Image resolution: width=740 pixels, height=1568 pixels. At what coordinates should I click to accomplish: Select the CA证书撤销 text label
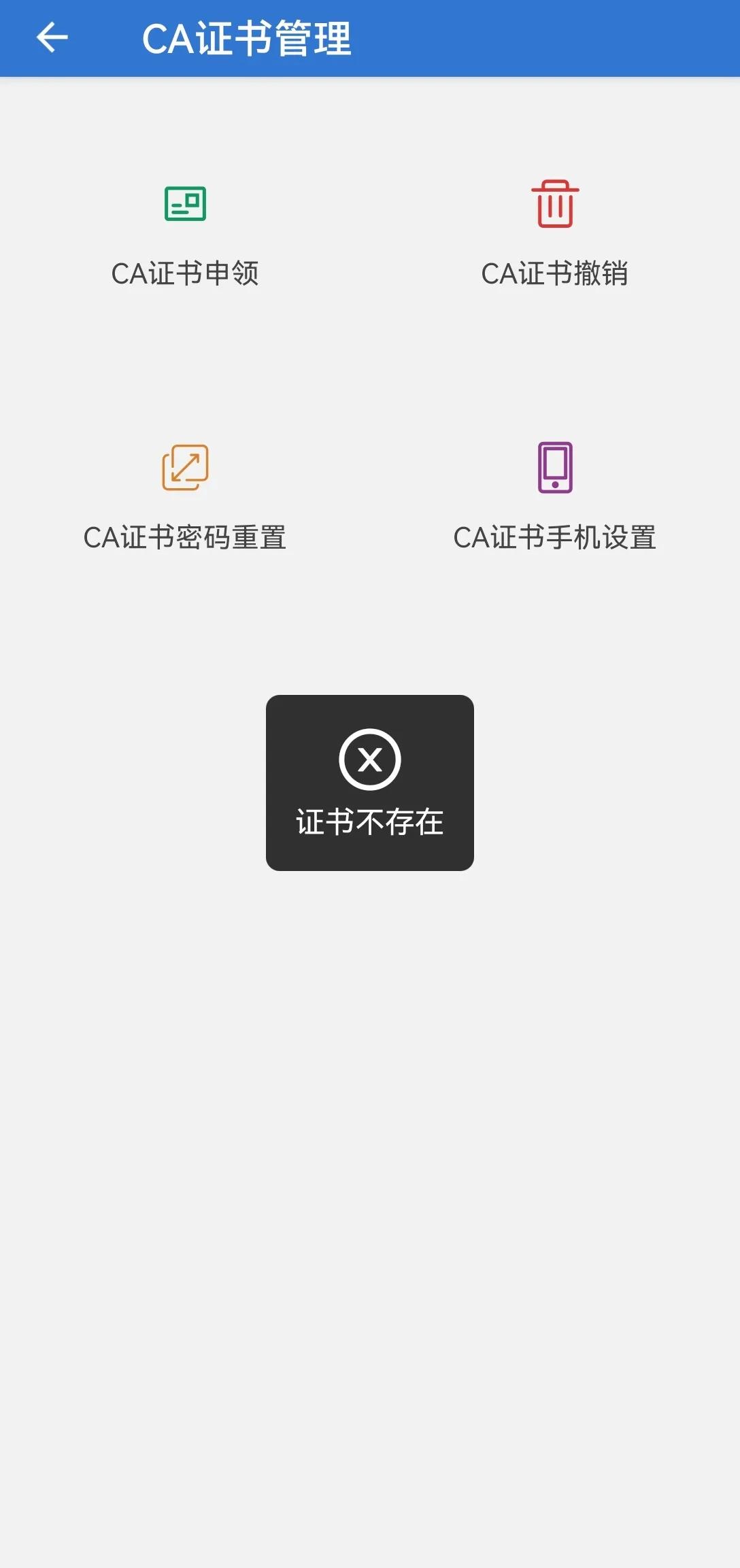pyautogui.click(x=555, y=273)
